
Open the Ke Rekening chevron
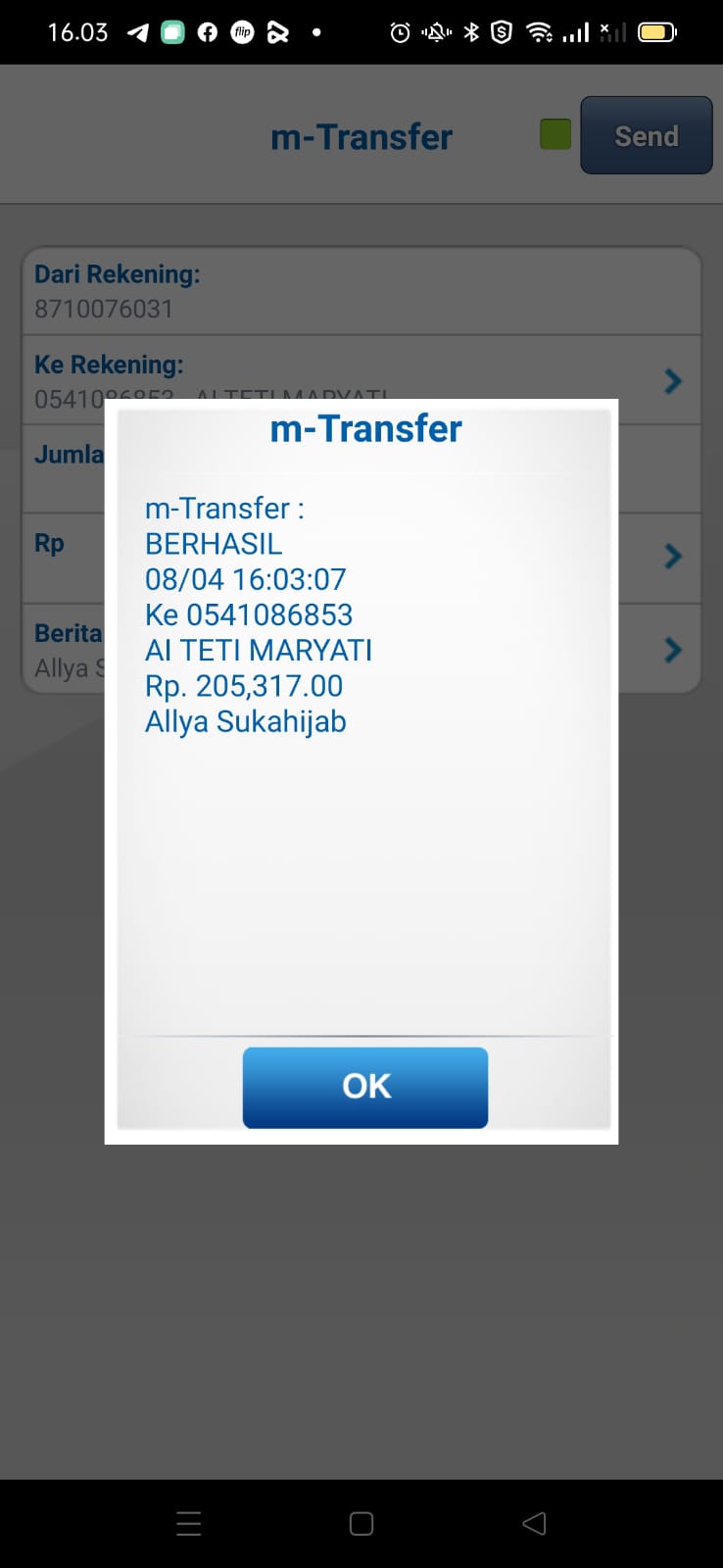tap(673, 380)
